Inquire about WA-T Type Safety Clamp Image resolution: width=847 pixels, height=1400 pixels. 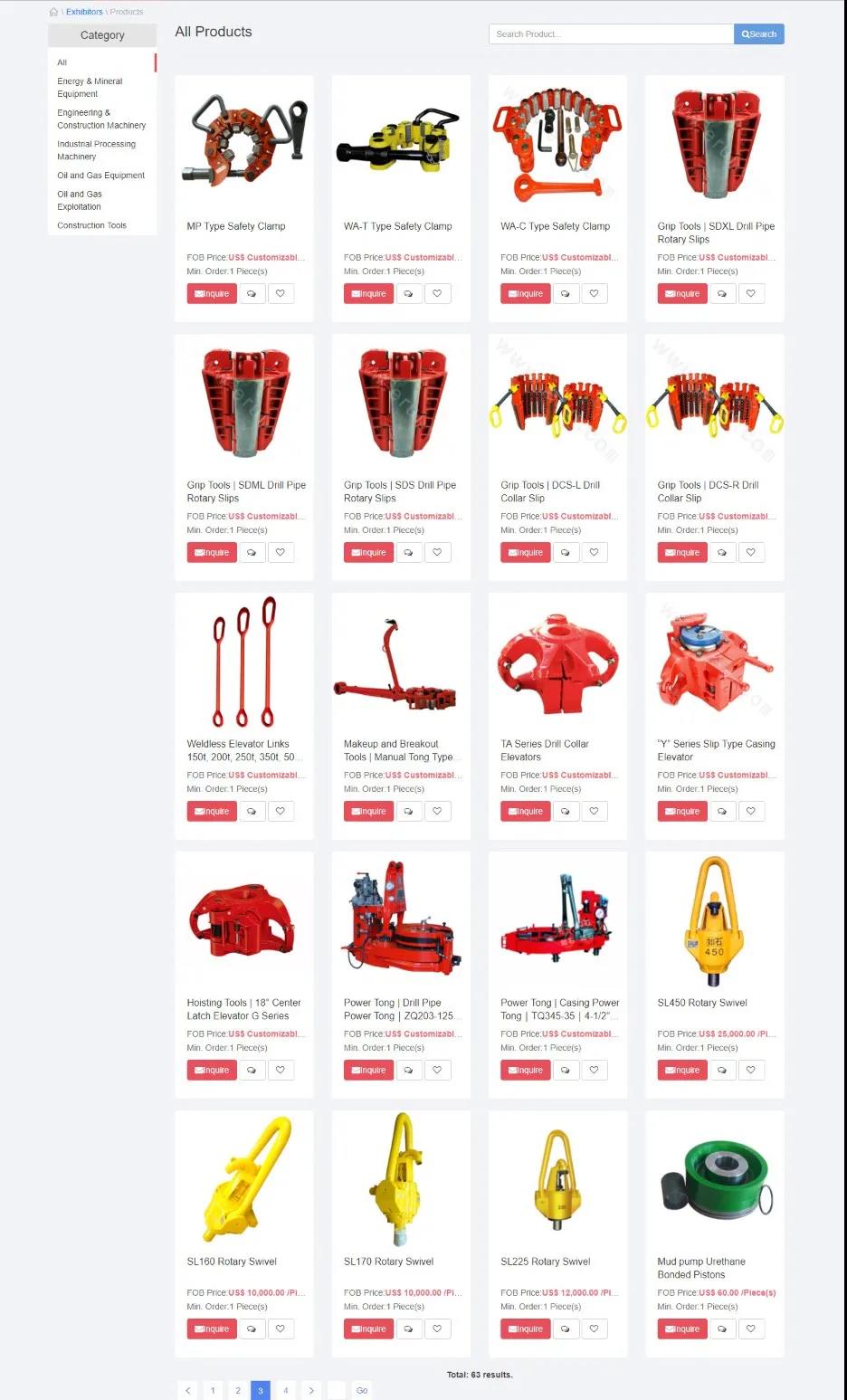pyautogui.click(x=368, y=293)
